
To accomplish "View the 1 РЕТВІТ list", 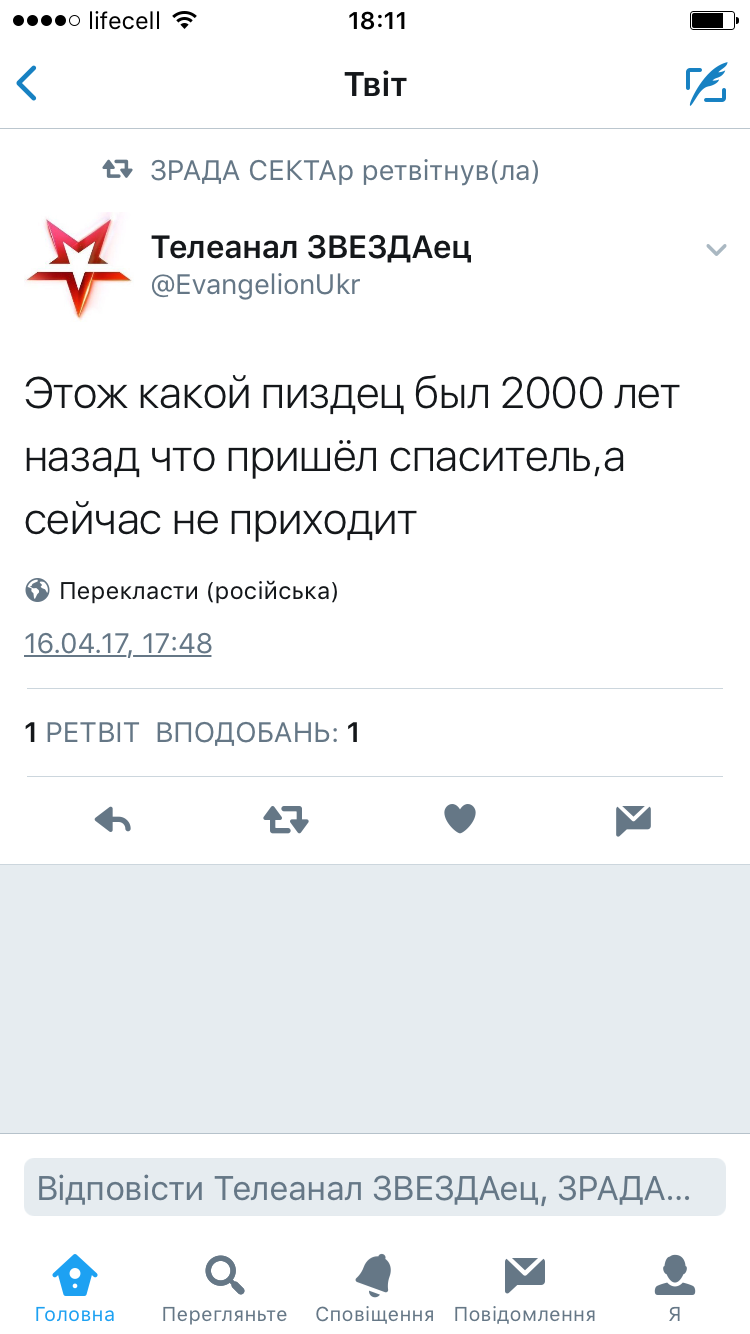I will point(82,733).
